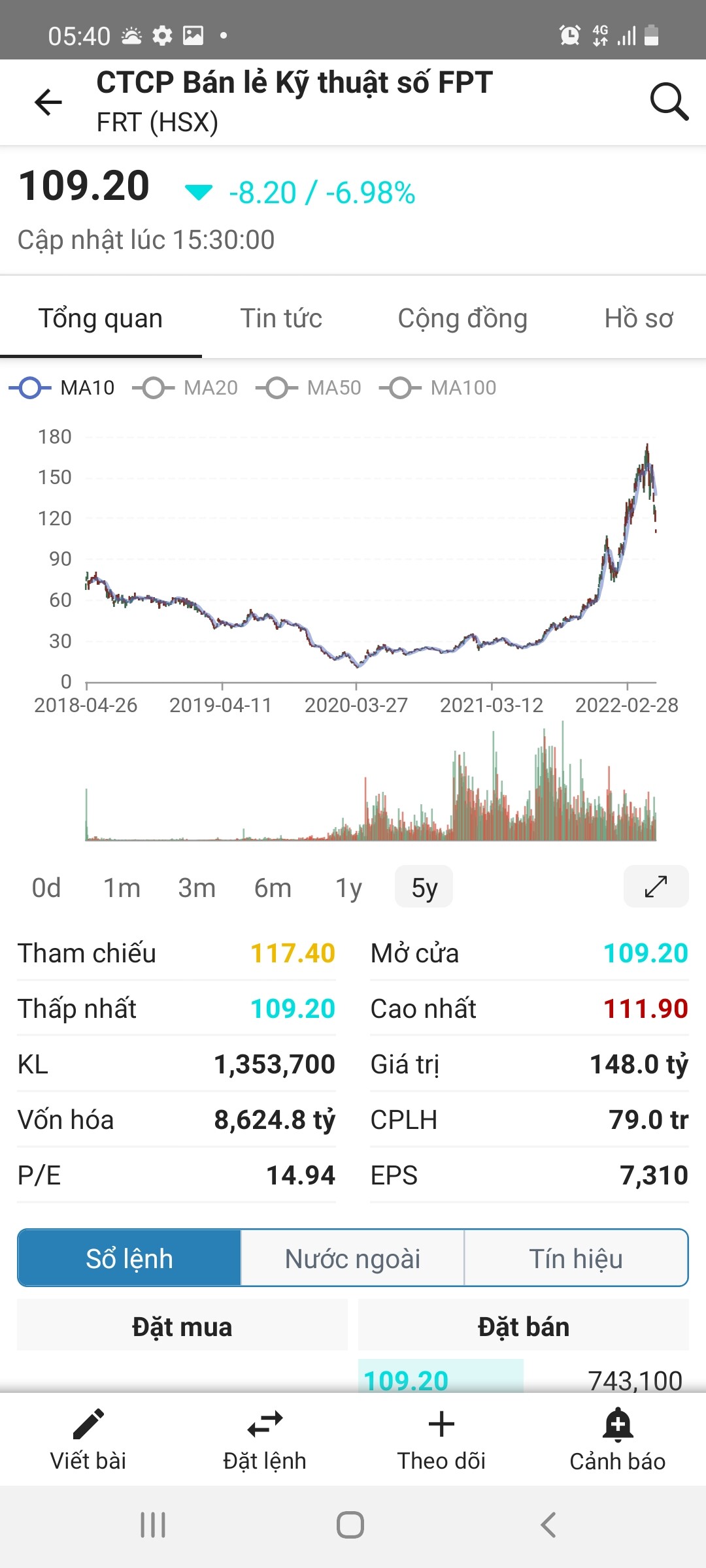The height and width of the screenshot is (1568, 706).
Task: Select the 1y chart timeframe
Action: click(348, 888)
